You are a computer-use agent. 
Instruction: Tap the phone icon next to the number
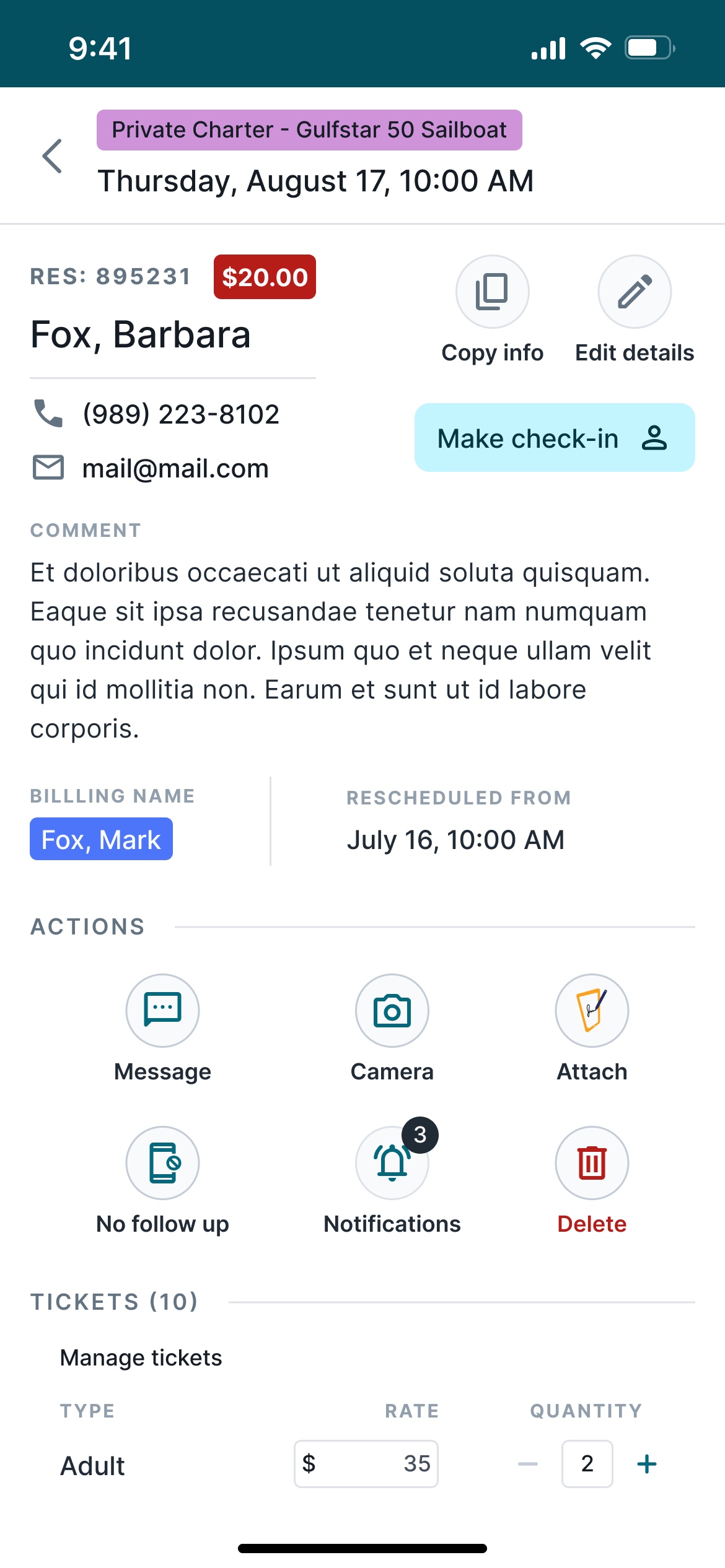47,414
